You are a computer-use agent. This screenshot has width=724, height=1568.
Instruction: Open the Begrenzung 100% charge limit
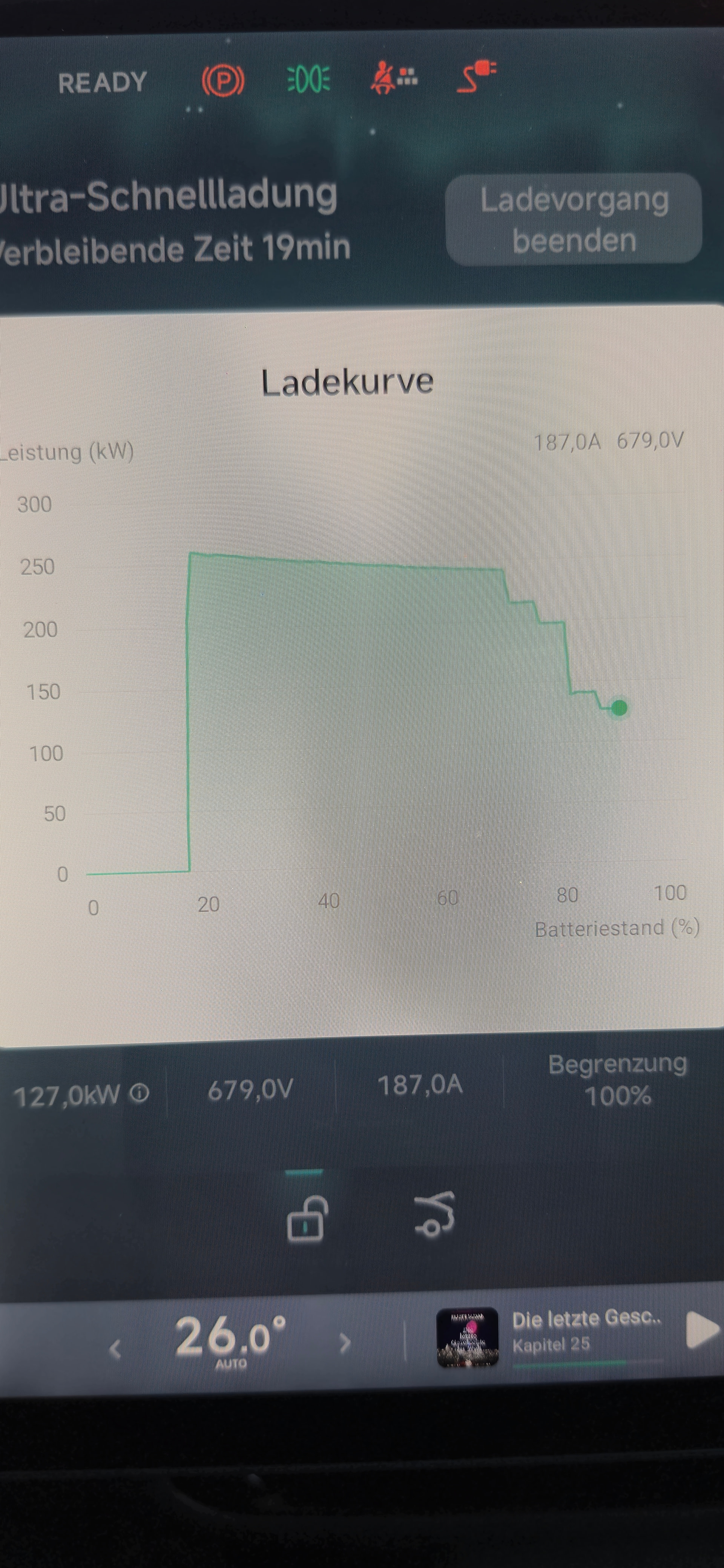(617, 1080)
